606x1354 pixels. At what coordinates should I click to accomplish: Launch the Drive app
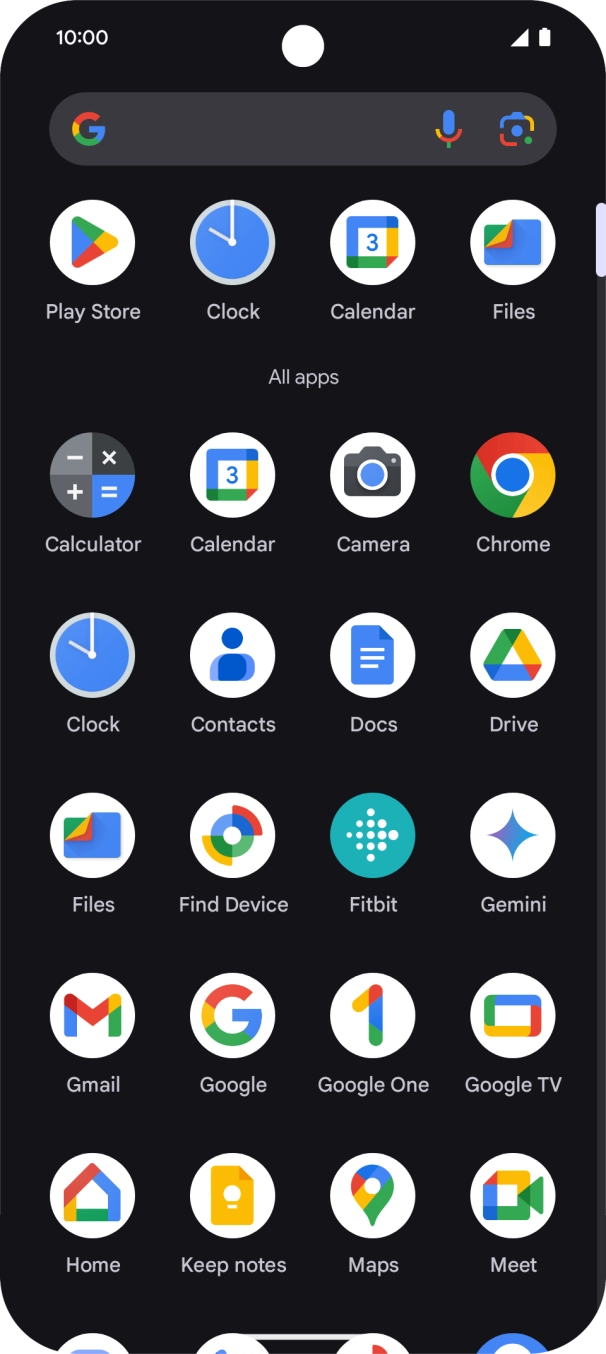(513, 656)
